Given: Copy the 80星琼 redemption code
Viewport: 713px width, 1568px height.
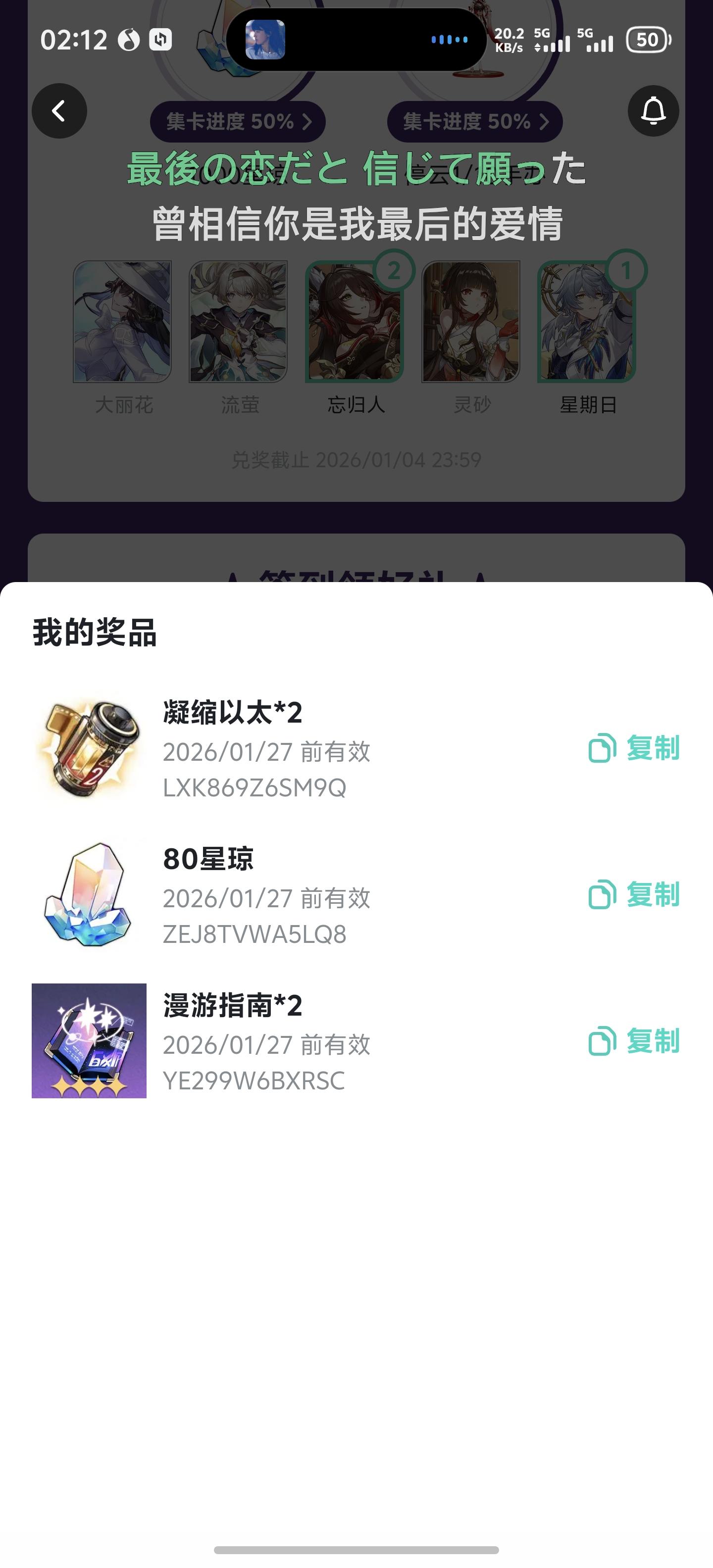Looking at the screenshot, I should click(x=634, y=895).
